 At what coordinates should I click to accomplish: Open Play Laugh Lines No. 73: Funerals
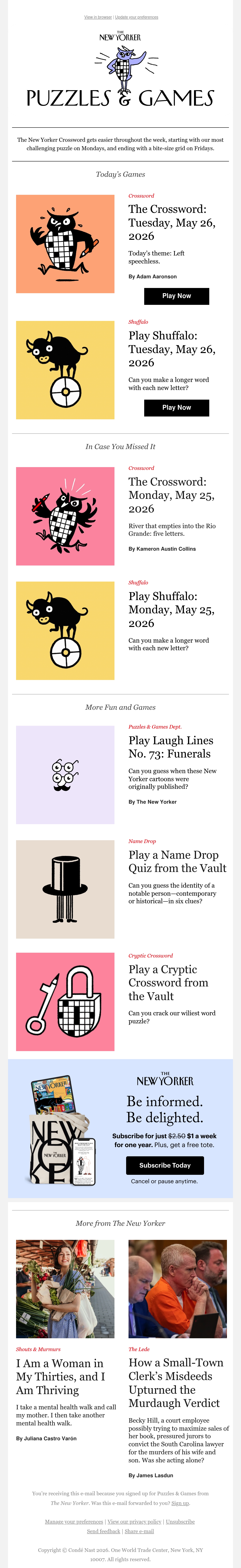click(171, 747)
